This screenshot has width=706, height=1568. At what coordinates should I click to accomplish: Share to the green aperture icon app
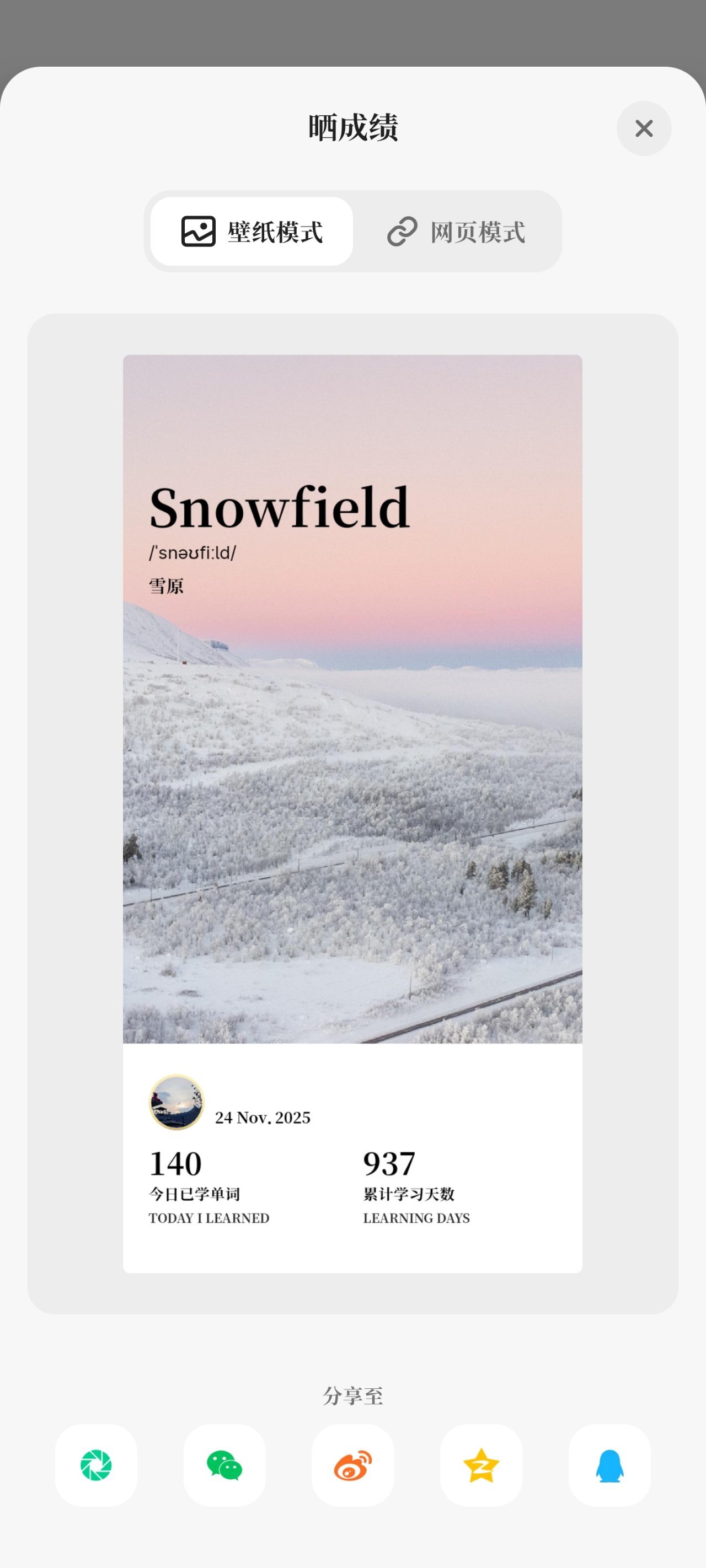96,1465
